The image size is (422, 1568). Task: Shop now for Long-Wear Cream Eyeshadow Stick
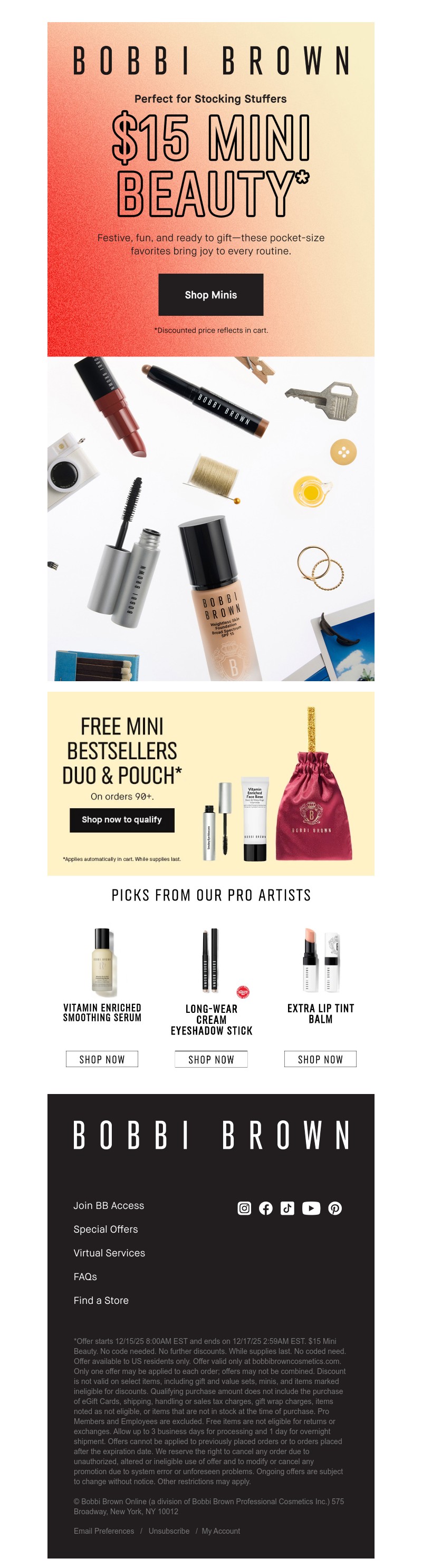pyautogui.click(x=212, y=1059)
